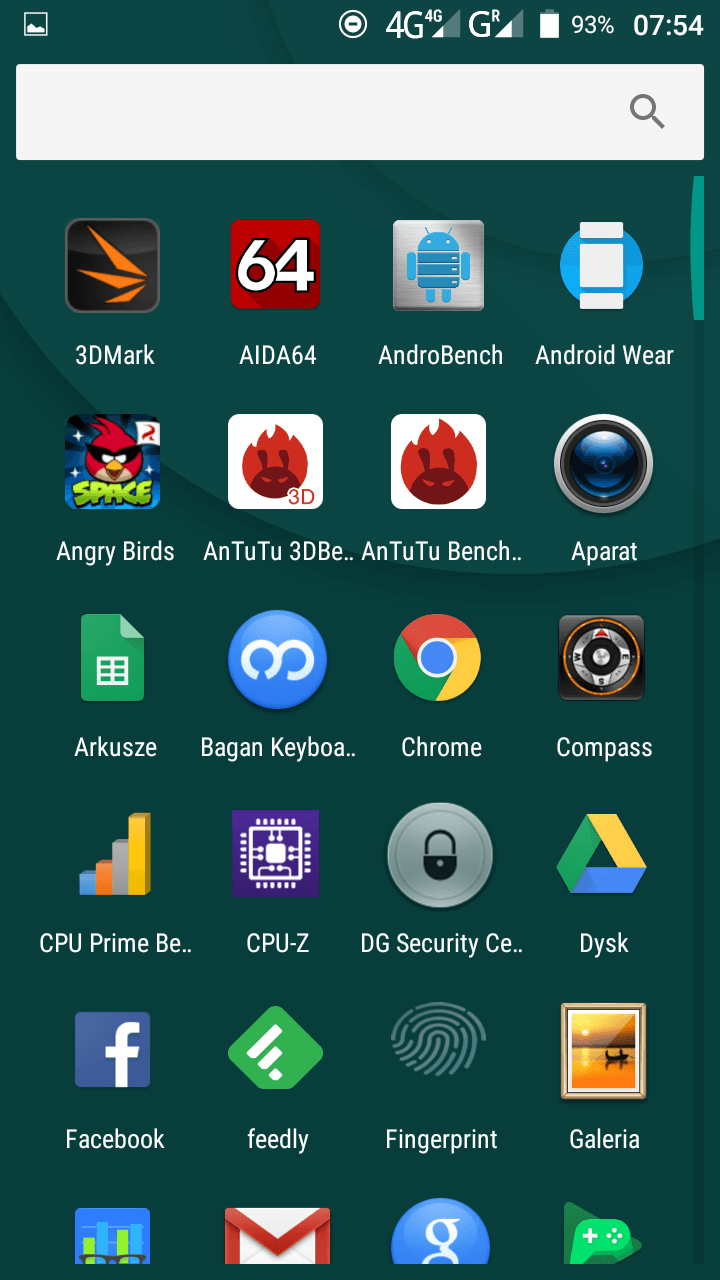This screenshot has width=720, height=1280.
Task: Open Fingerprint settings app
Action: point(438,1050)
